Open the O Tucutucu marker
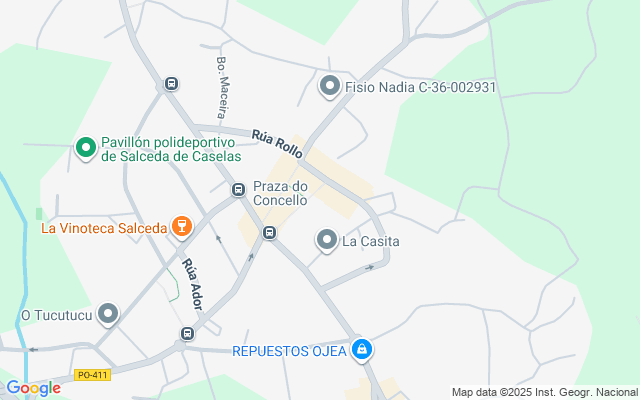Viewport: 640px width, 400px height. click(108, 315)
